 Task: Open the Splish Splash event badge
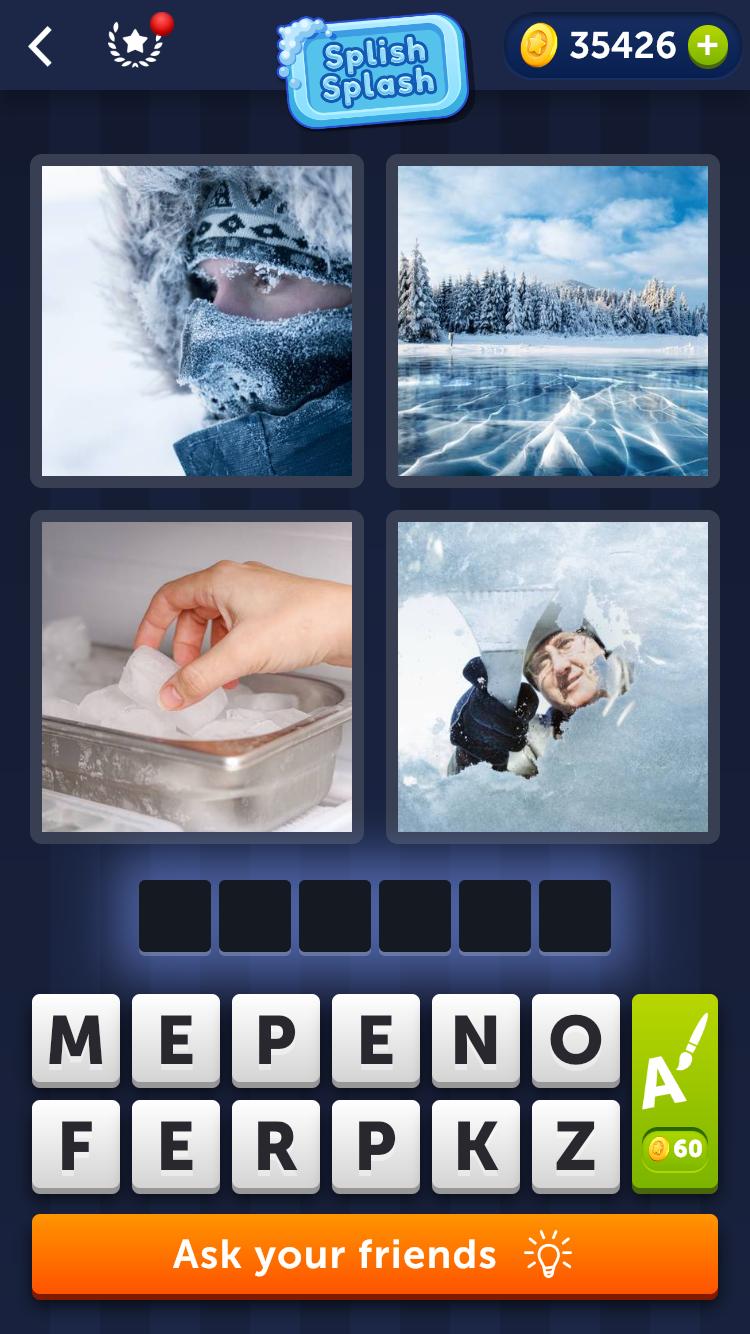(375, 68)
